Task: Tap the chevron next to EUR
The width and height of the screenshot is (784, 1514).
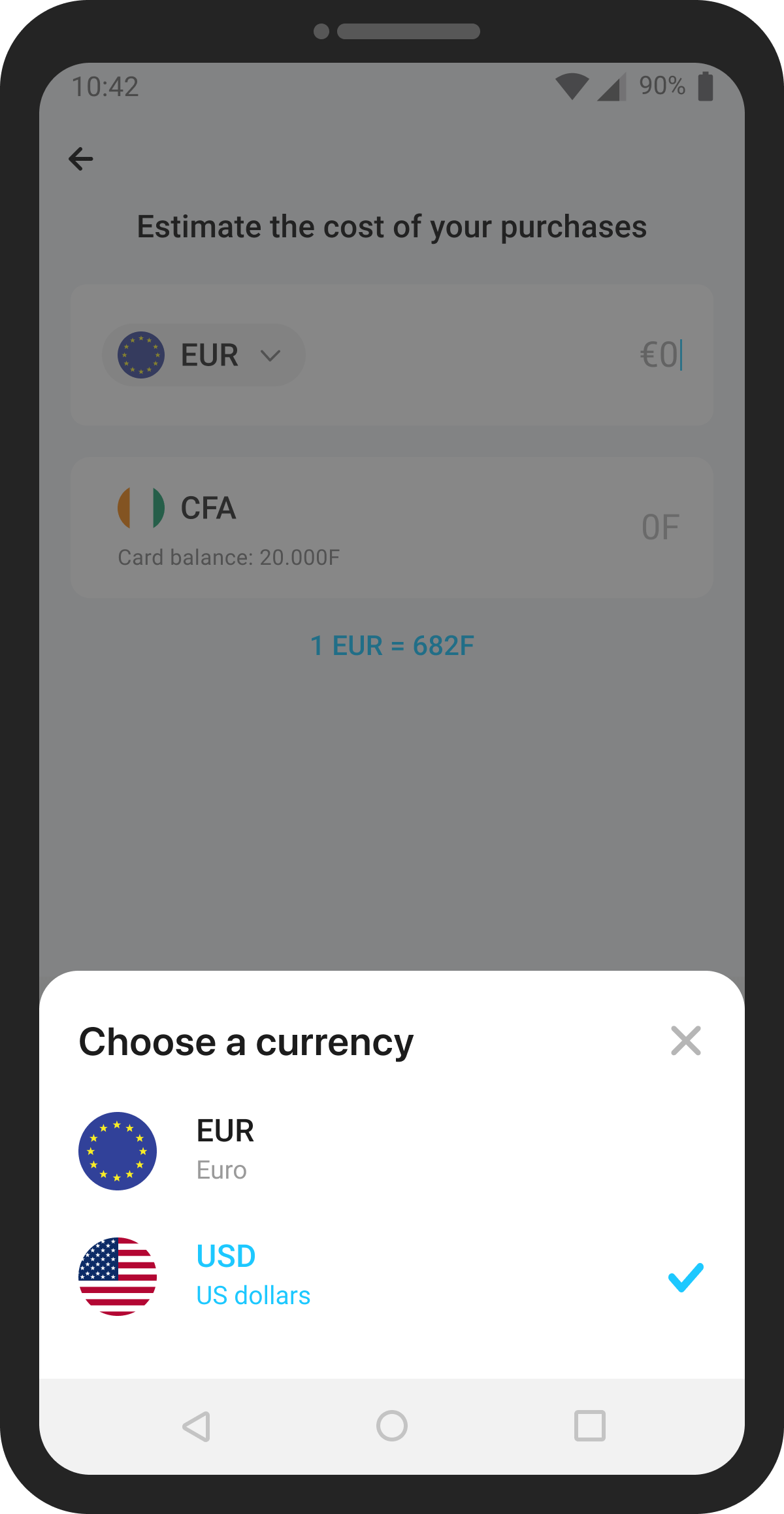Action: [x=272, y=355]
